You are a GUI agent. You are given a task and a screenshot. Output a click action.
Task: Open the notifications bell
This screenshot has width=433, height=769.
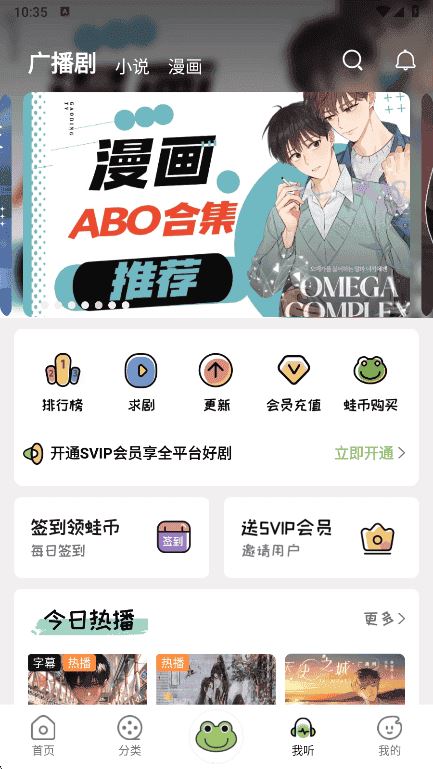406,61
